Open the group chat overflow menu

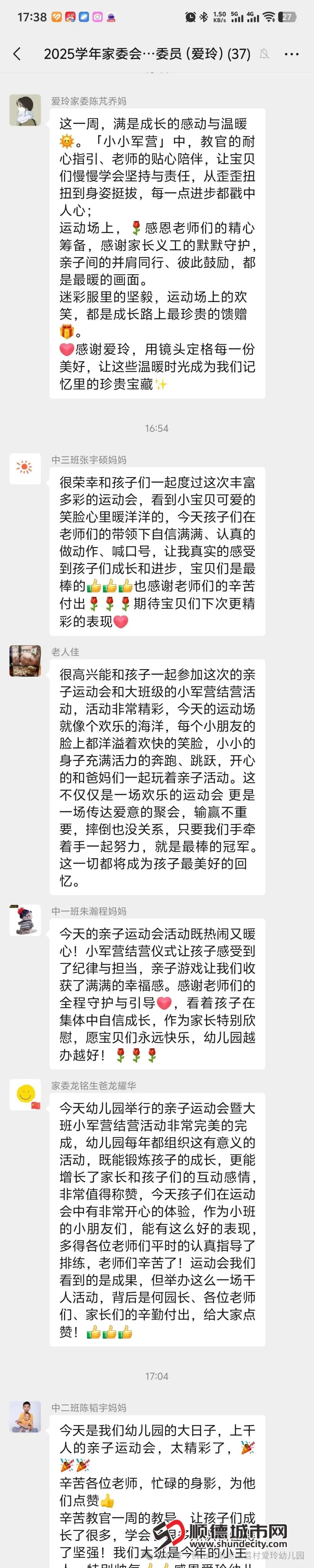[292, 54]
